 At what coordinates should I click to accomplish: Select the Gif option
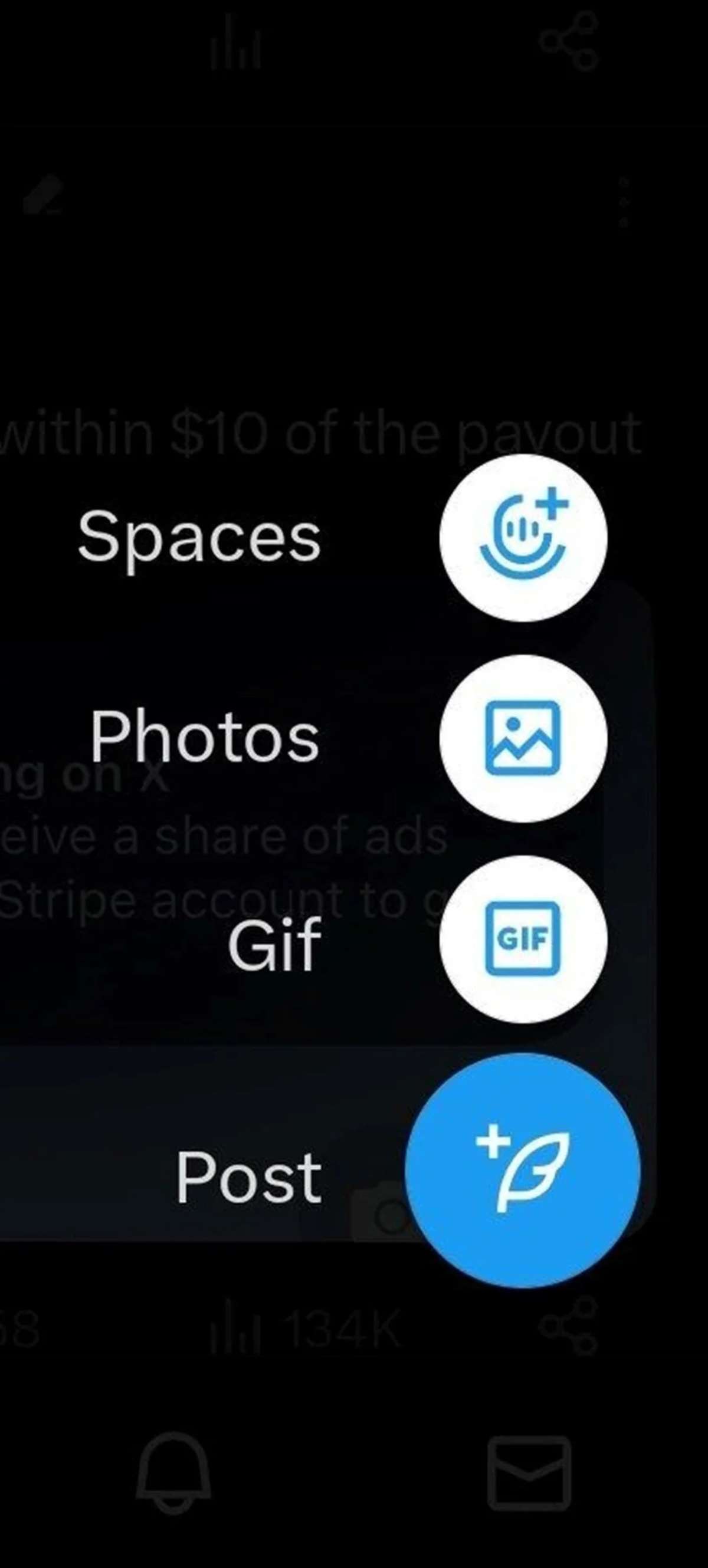[x=523, y=939]
